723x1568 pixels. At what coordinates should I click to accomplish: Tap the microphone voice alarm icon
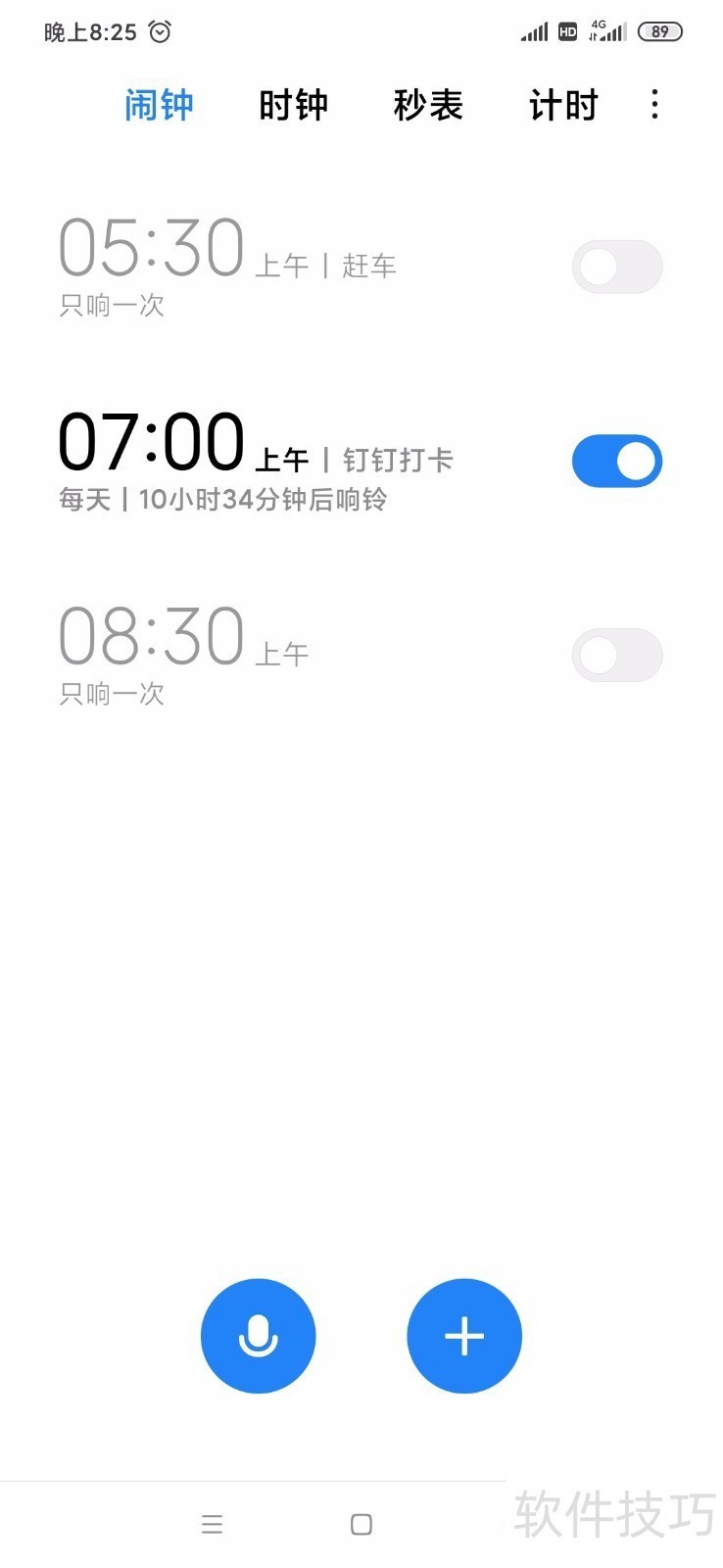[x=258, y=1336]
